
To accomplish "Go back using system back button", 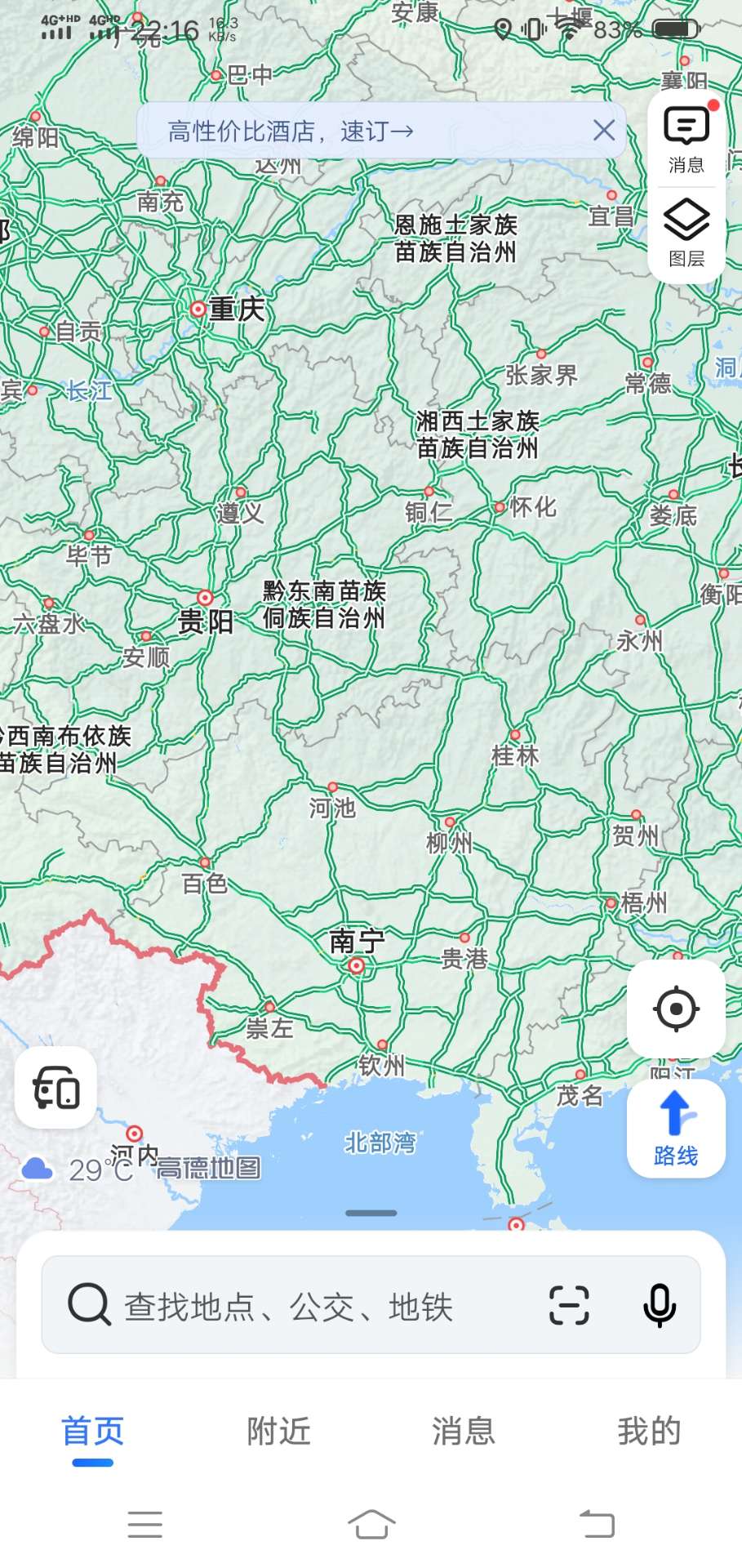I will (597, 1524).
